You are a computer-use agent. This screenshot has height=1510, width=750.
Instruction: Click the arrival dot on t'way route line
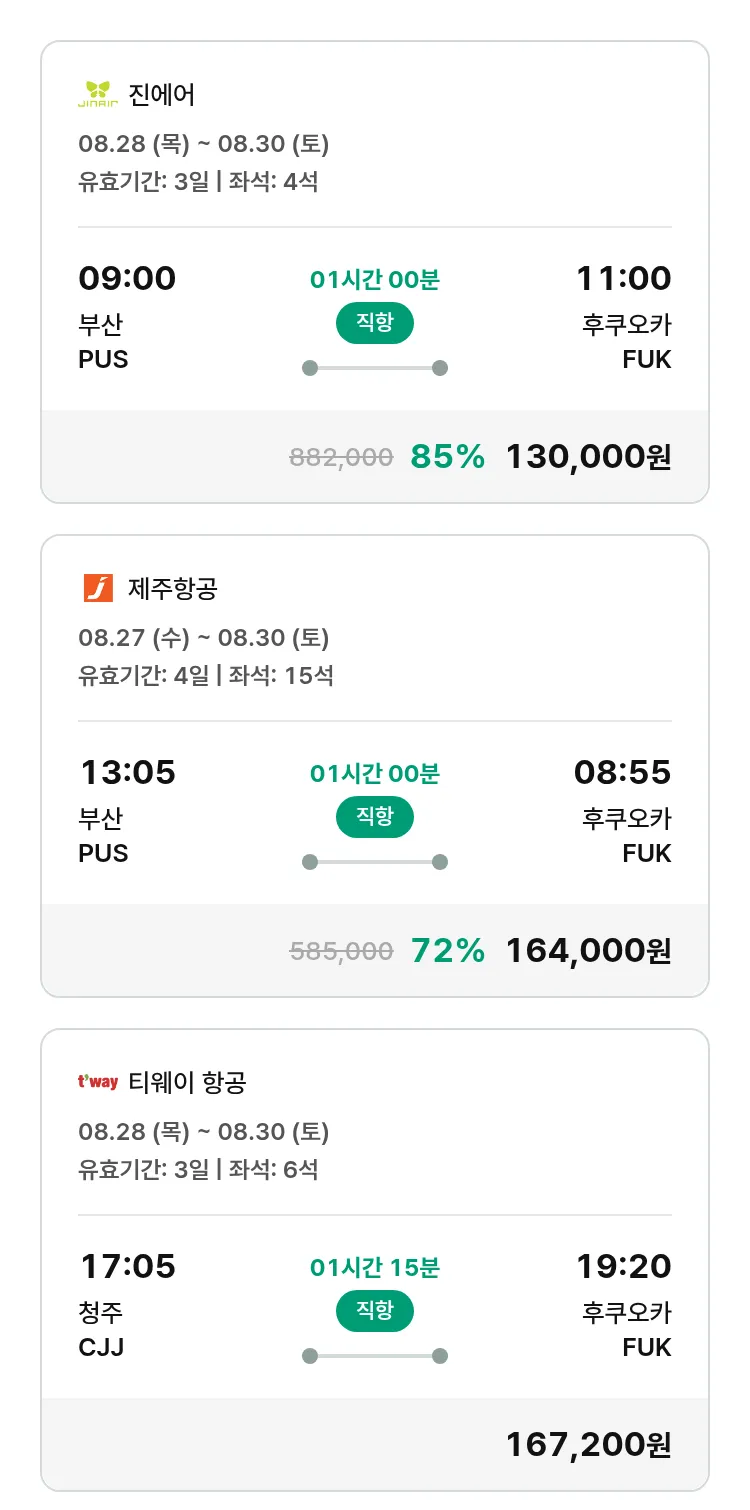coord(440,1354)
